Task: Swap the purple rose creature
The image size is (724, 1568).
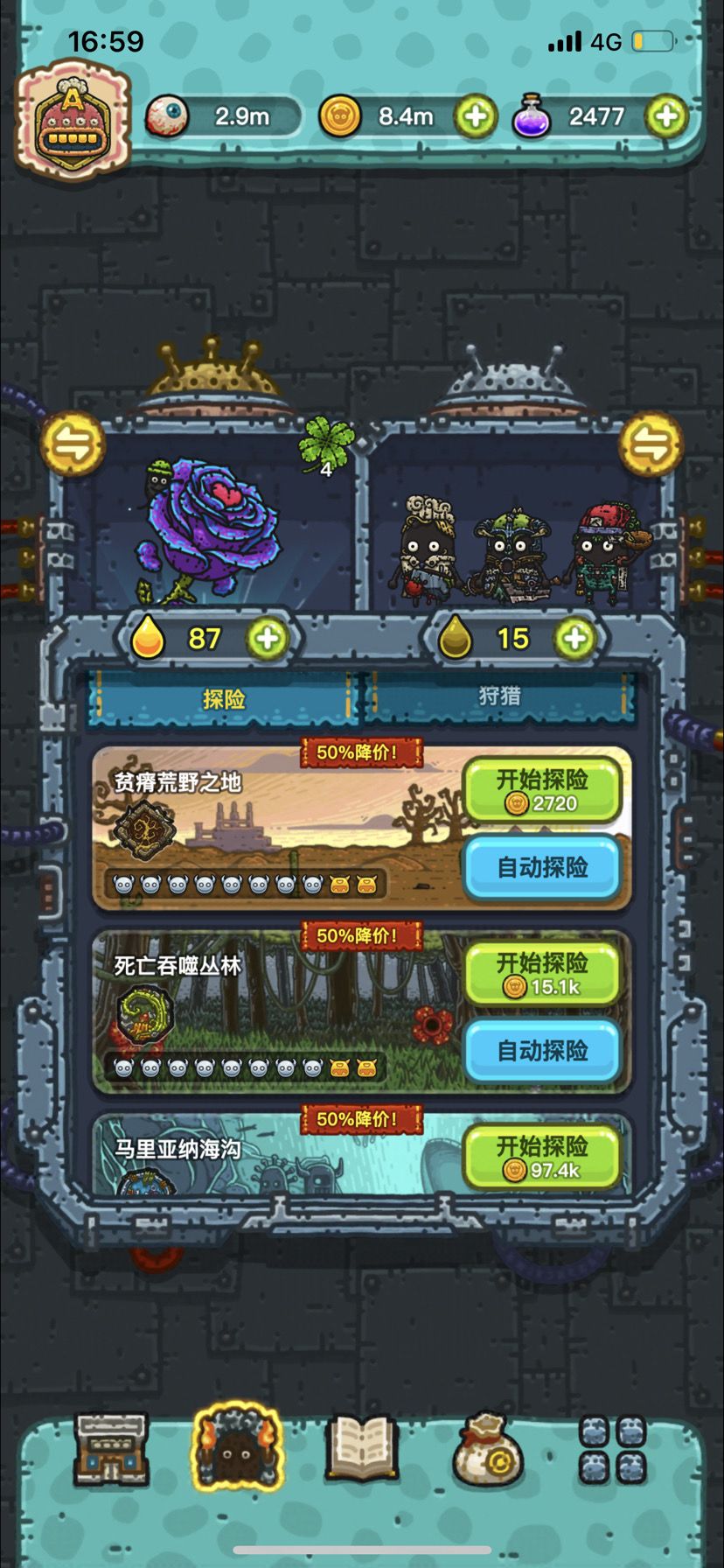Action: 73,444
